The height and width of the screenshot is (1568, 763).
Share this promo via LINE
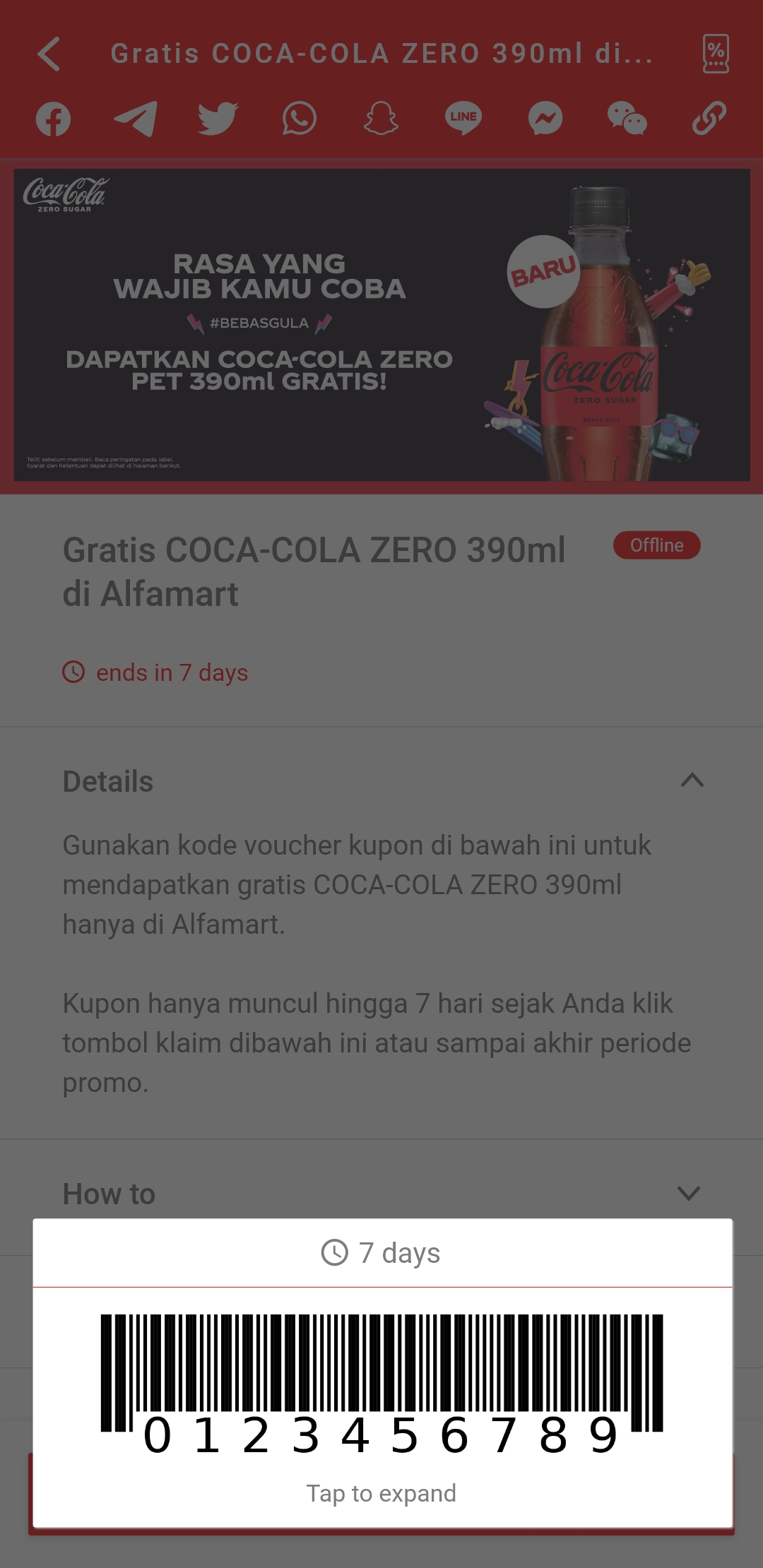[x=463, y=119]
